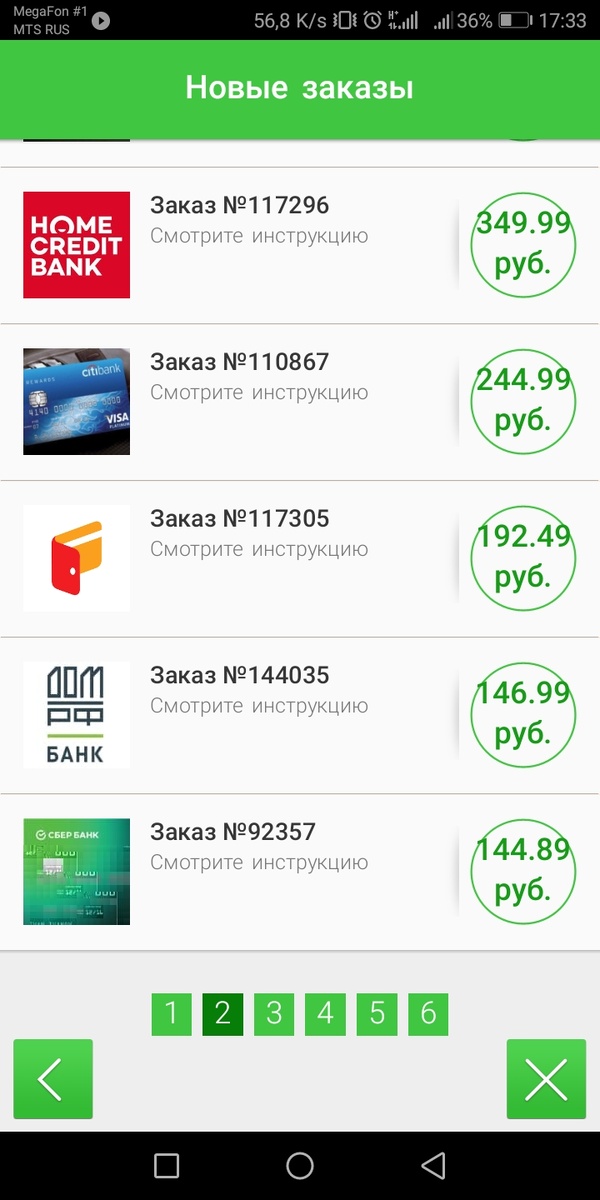Go to the system home screen

[x=300, y=1165]
